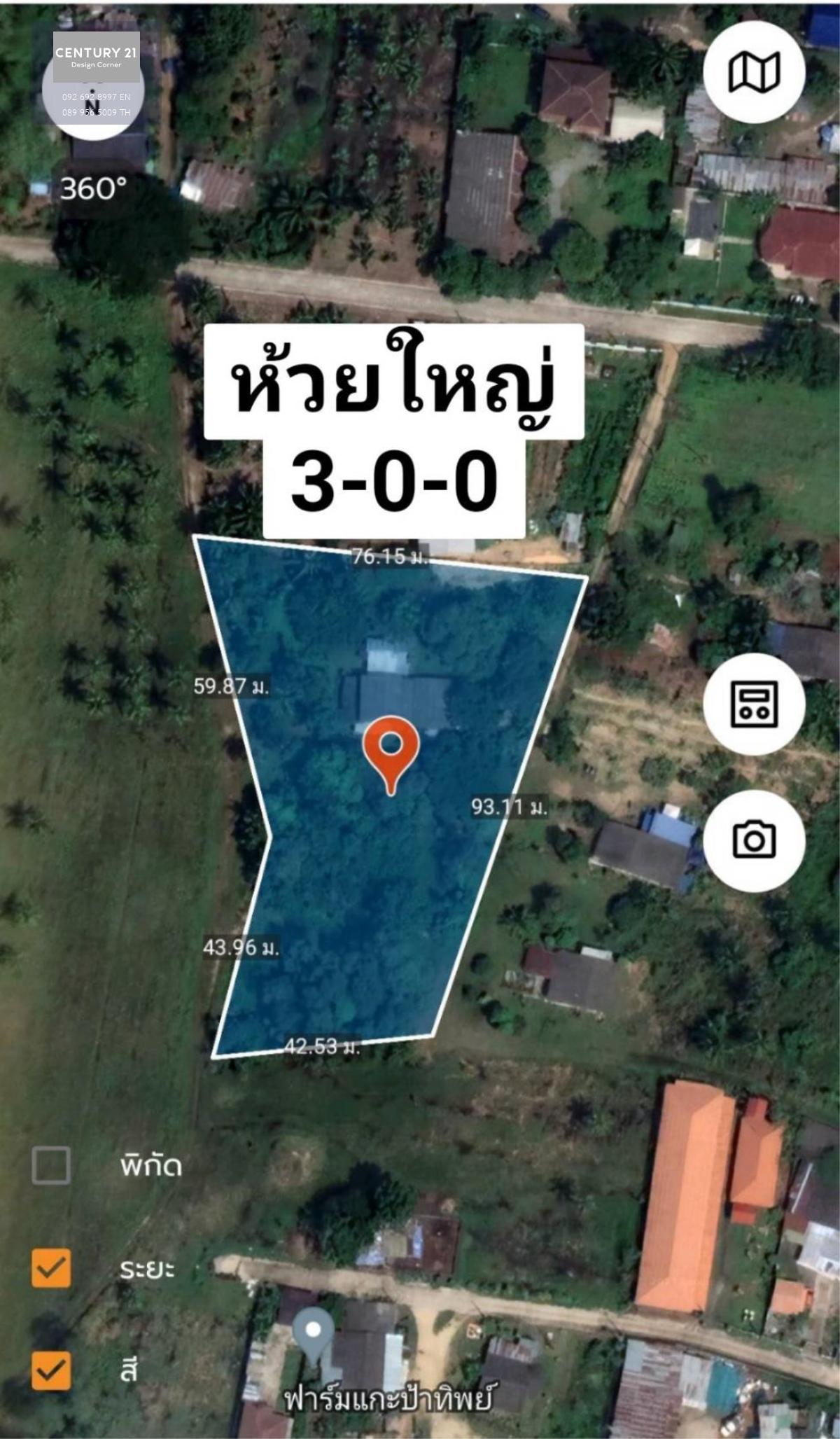
Task: Uncheck the ระยะ checkbox
Action: click(x=51, y=1268)
